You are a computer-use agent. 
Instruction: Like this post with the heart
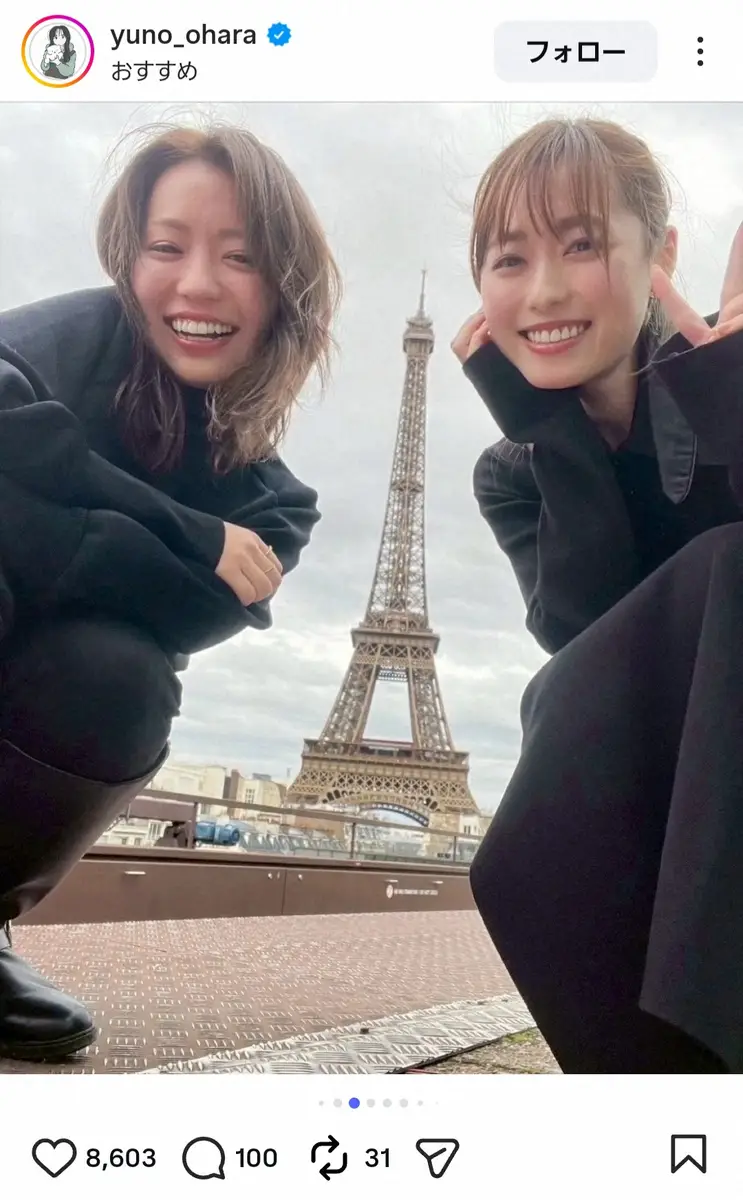tap(54, 1158)
